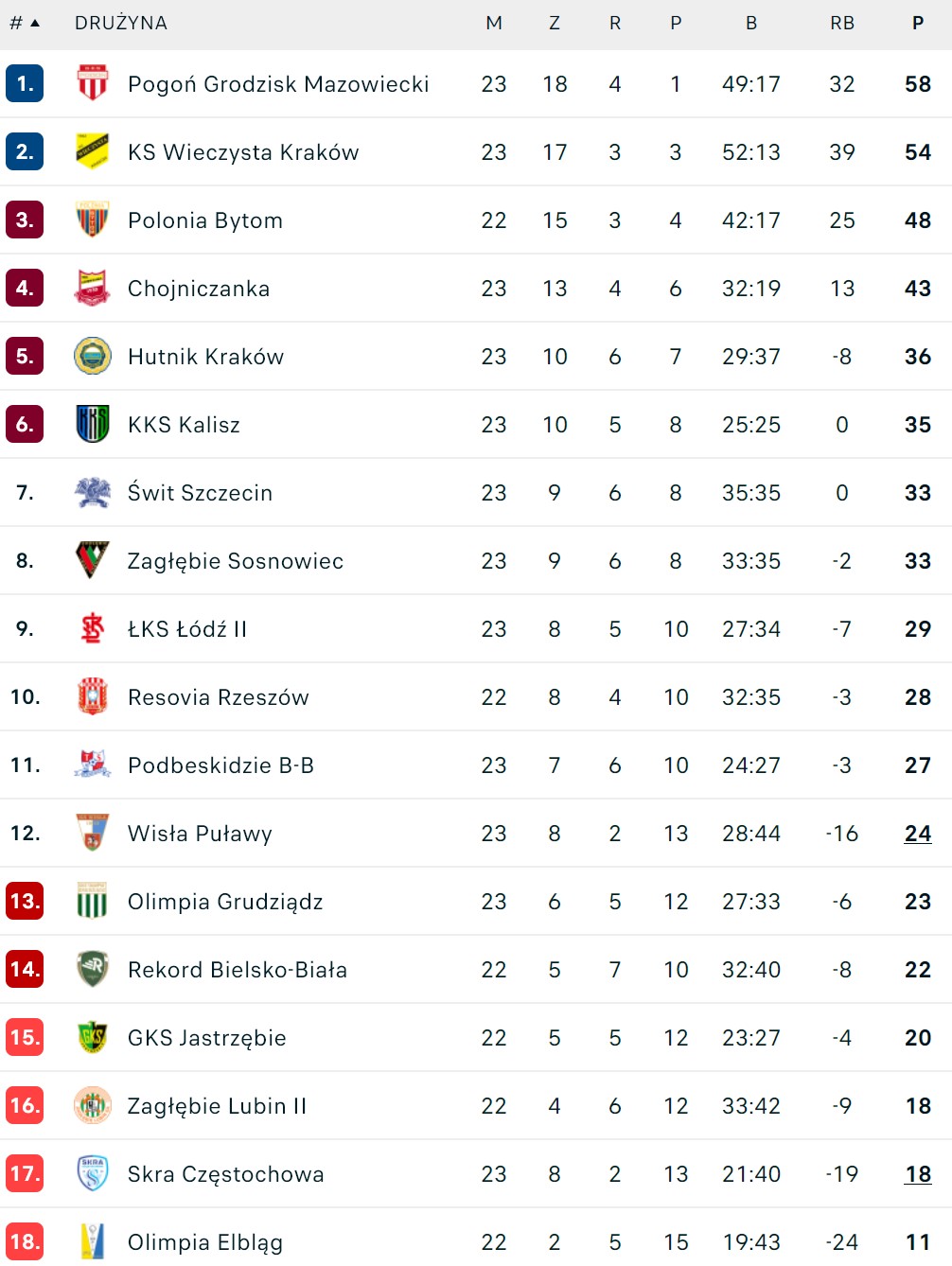This screenshot has height=1266, width=952.
Task: Select Wisła Puławy from the standings
Action: [x=200, y=834]
